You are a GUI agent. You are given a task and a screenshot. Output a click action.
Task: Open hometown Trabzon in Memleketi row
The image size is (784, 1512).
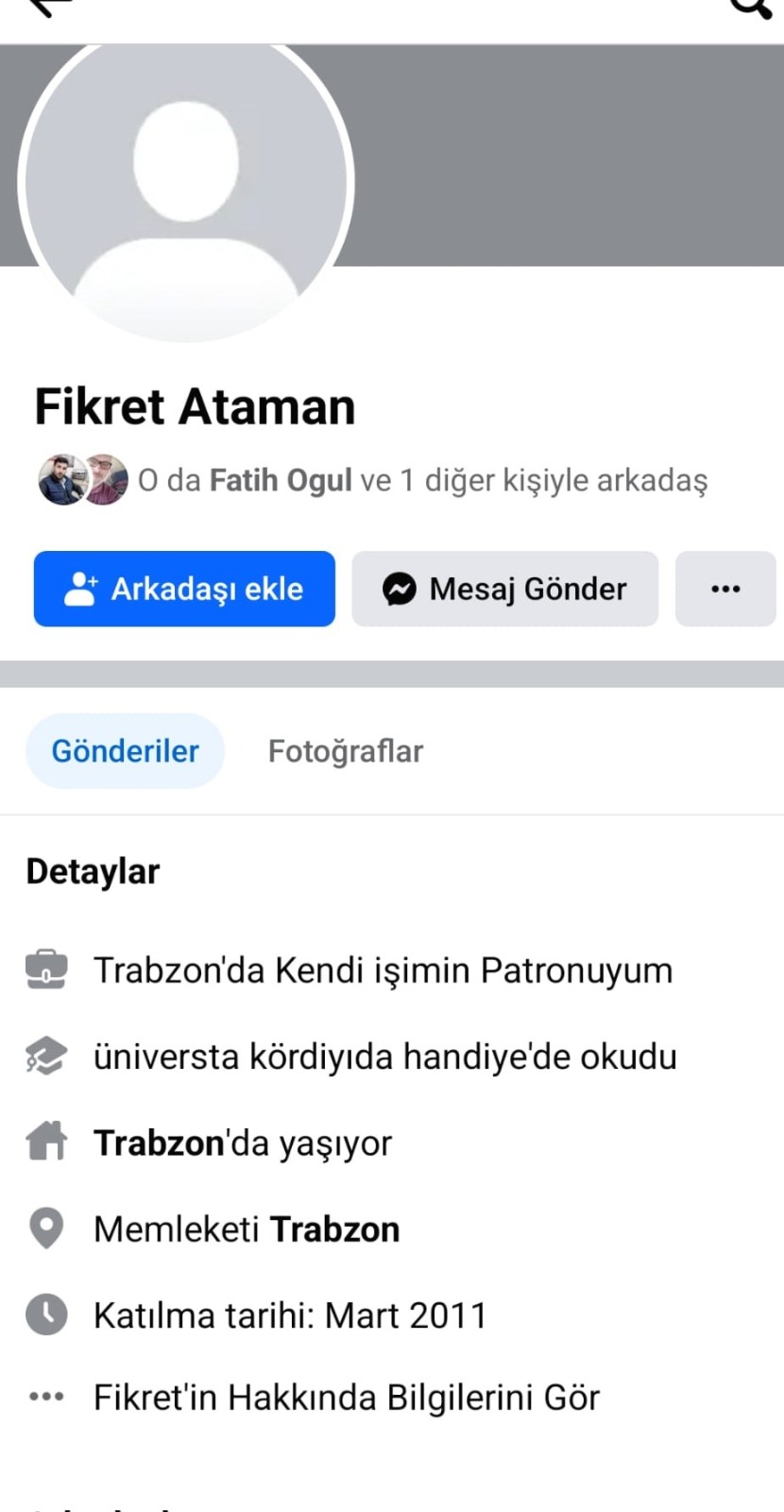(x=334, y=1229)
